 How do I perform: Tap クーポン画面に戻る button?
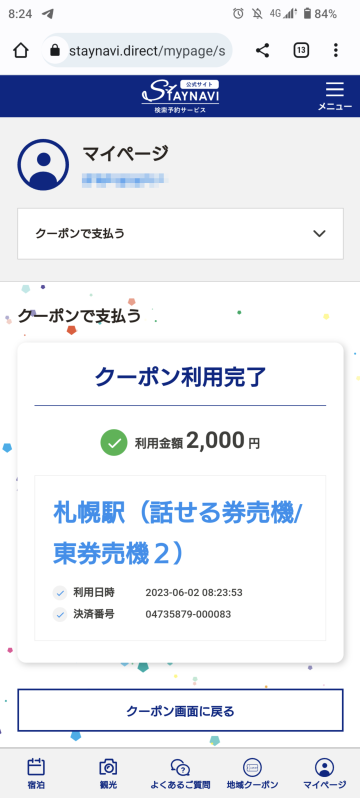[x=180, y=710]
